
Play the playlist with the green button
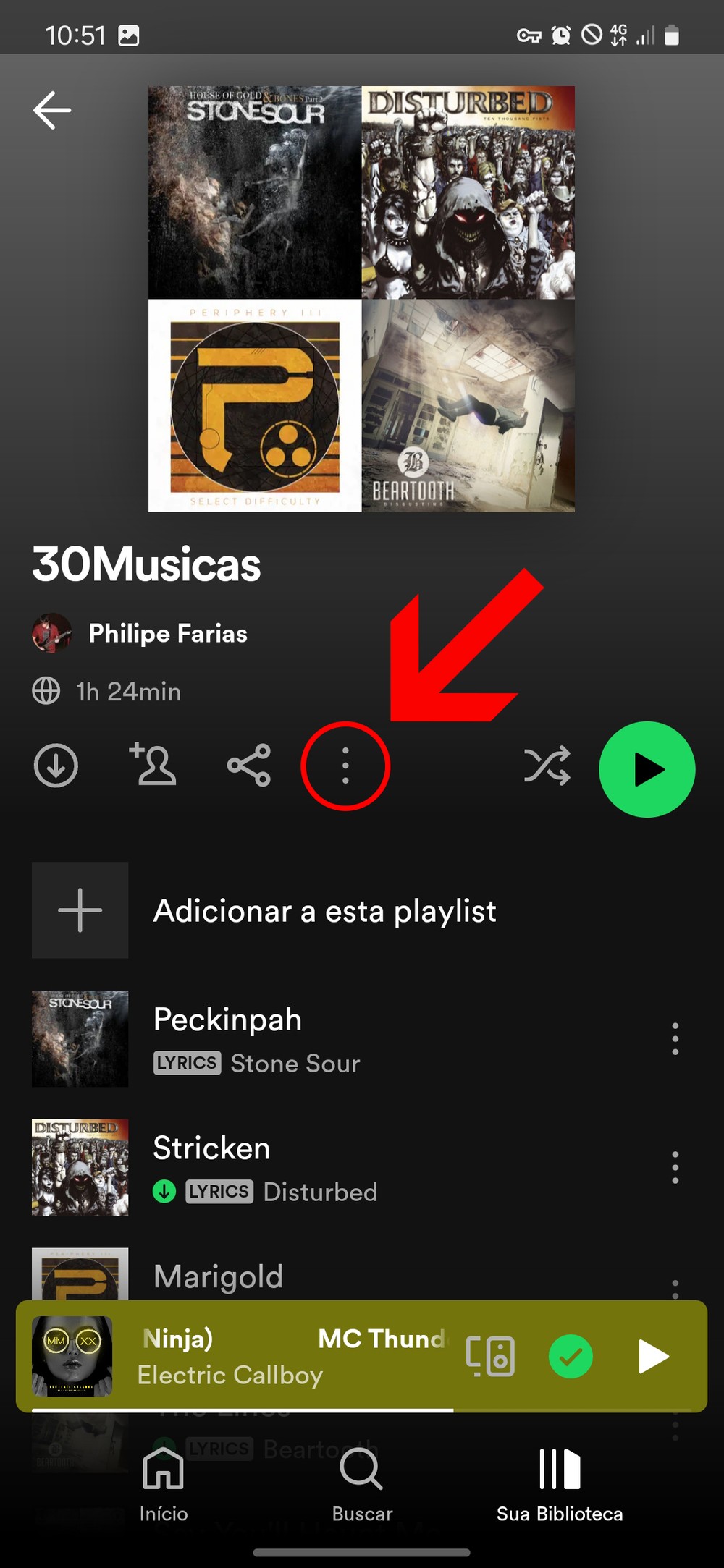647,769
